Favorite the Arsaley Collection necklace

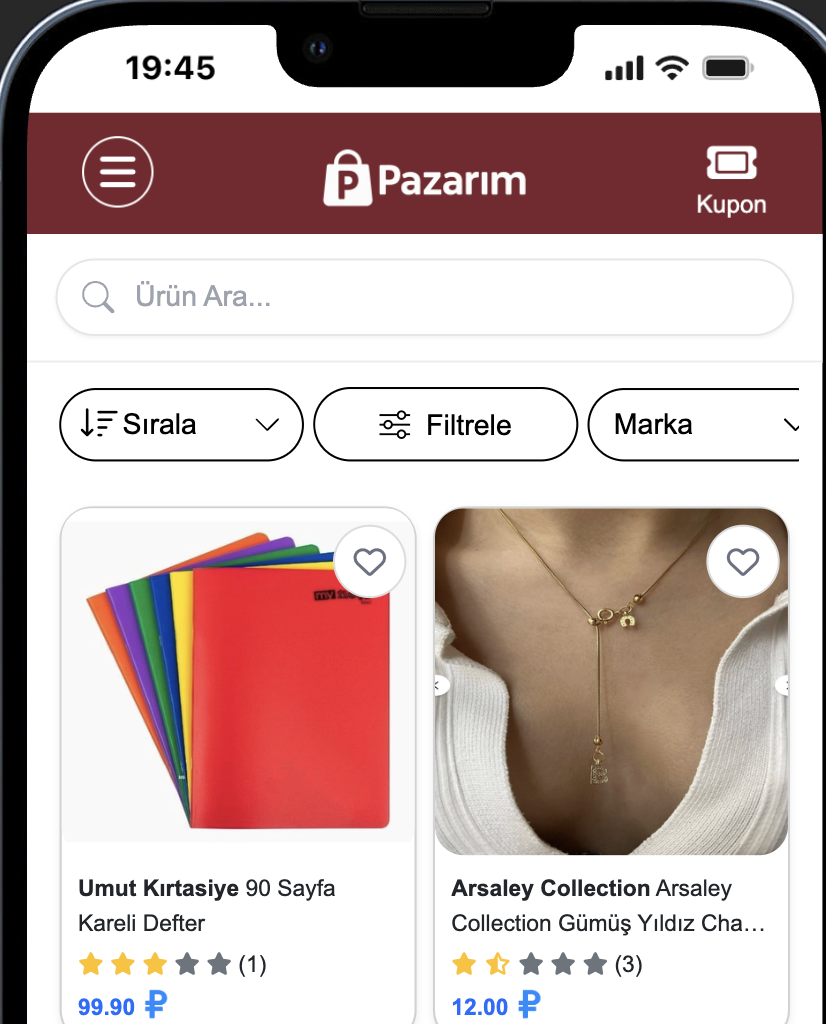pos(742,563)
